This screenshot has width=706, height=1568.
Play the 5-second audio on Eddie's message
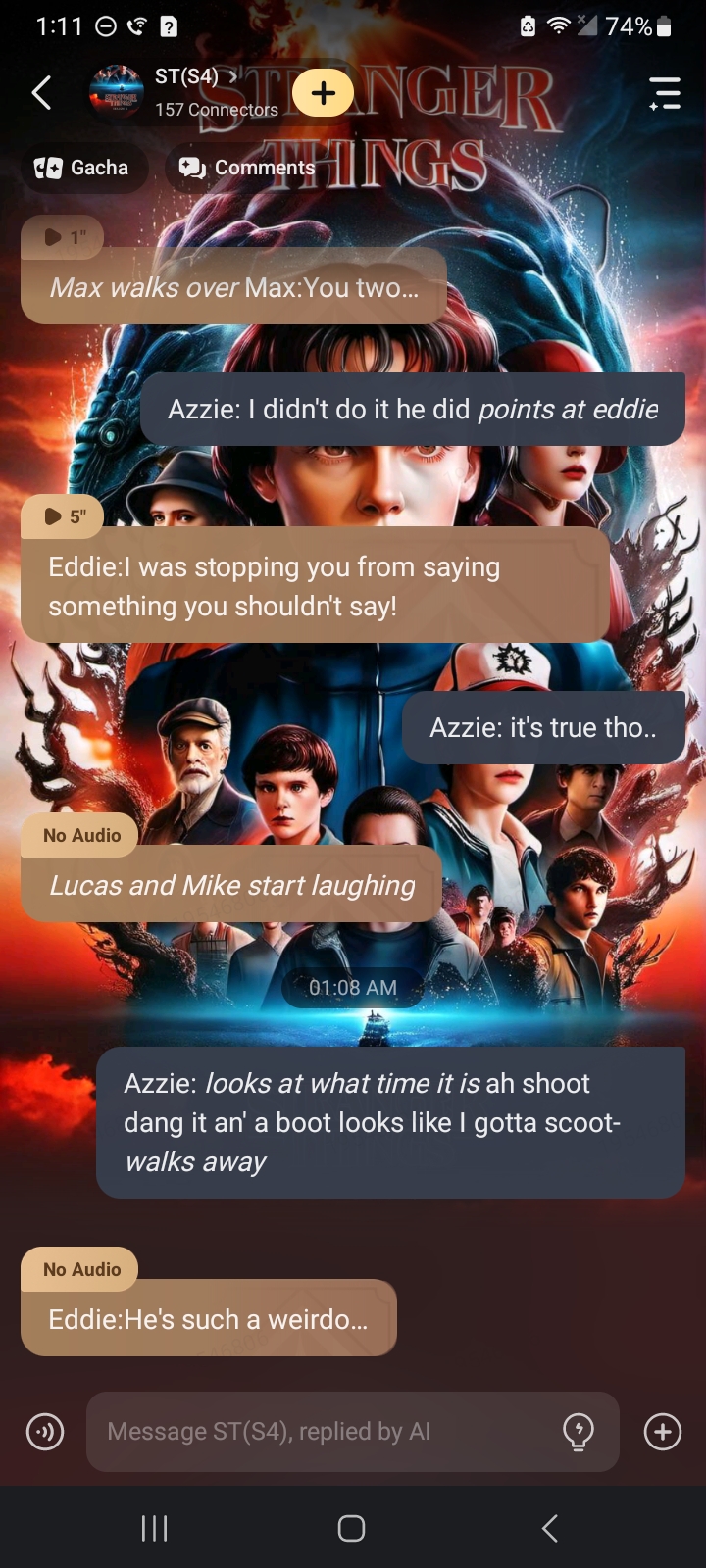tap(63, 516)
